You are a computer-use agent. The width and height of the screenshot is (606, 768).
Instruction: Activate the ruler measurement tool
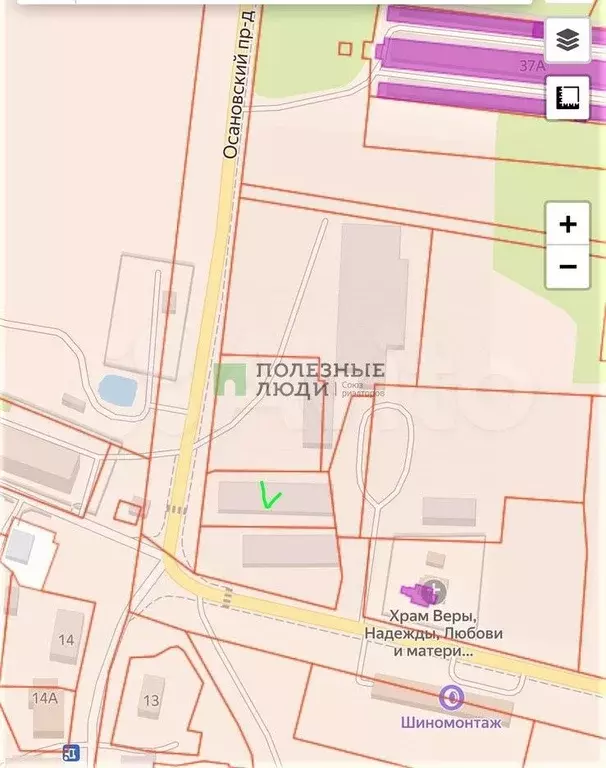tap(567, 97)
